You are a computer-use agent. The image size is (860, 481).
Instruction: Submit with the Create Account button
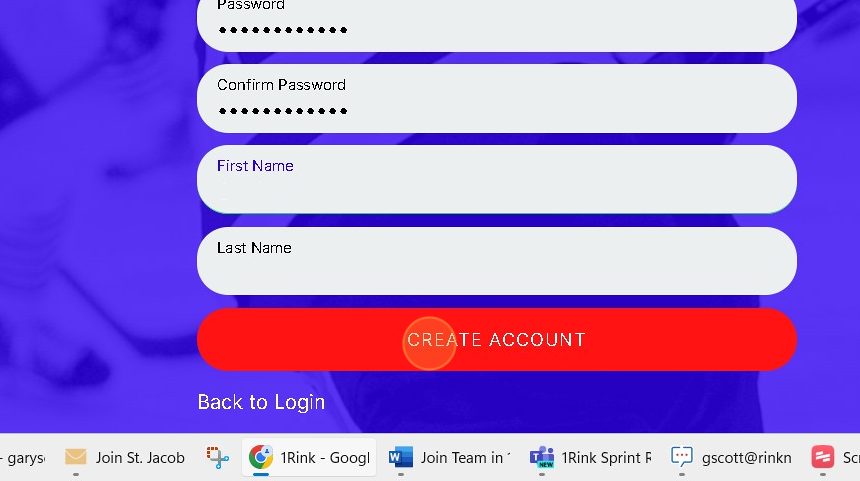coord(496,340)
